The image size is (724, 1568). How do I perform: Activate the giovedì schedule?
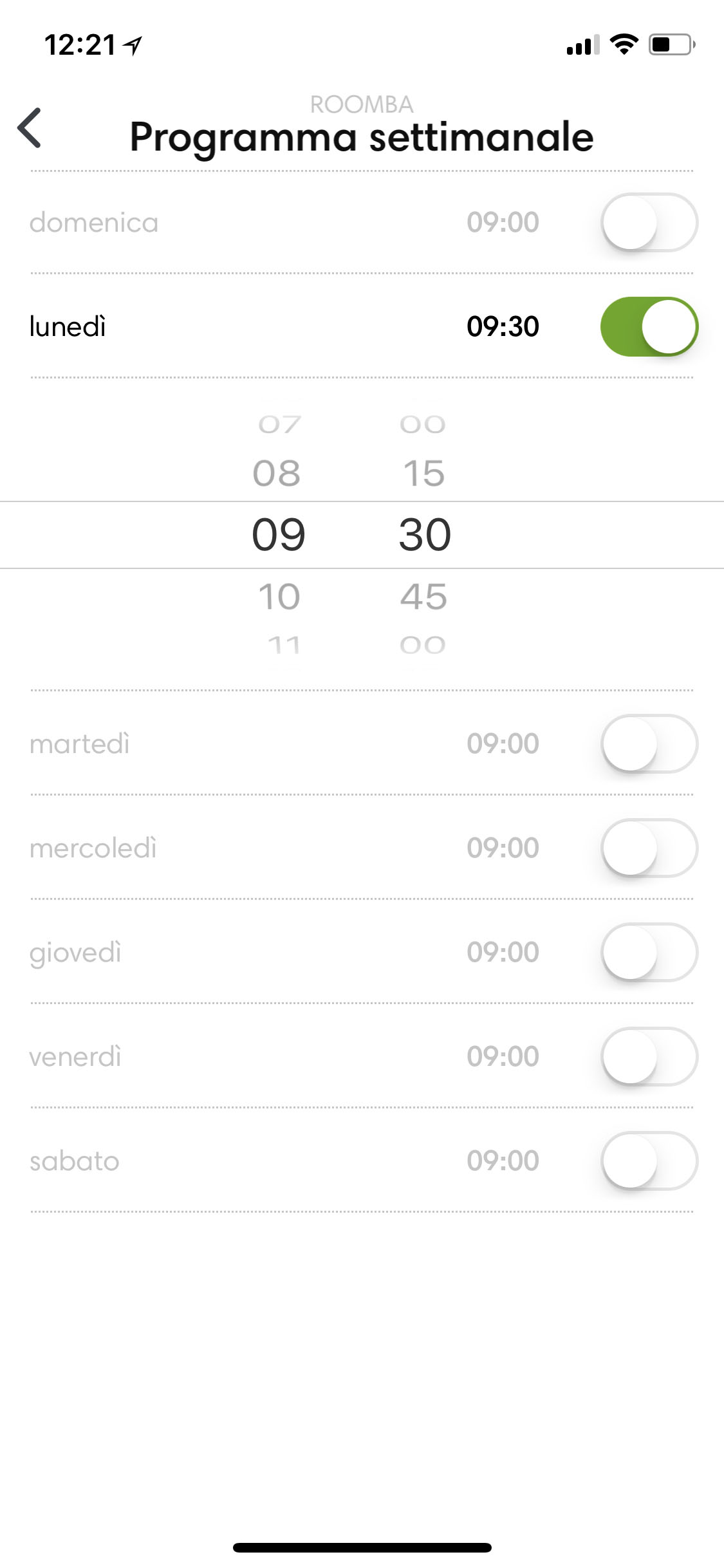pos(649,952)
